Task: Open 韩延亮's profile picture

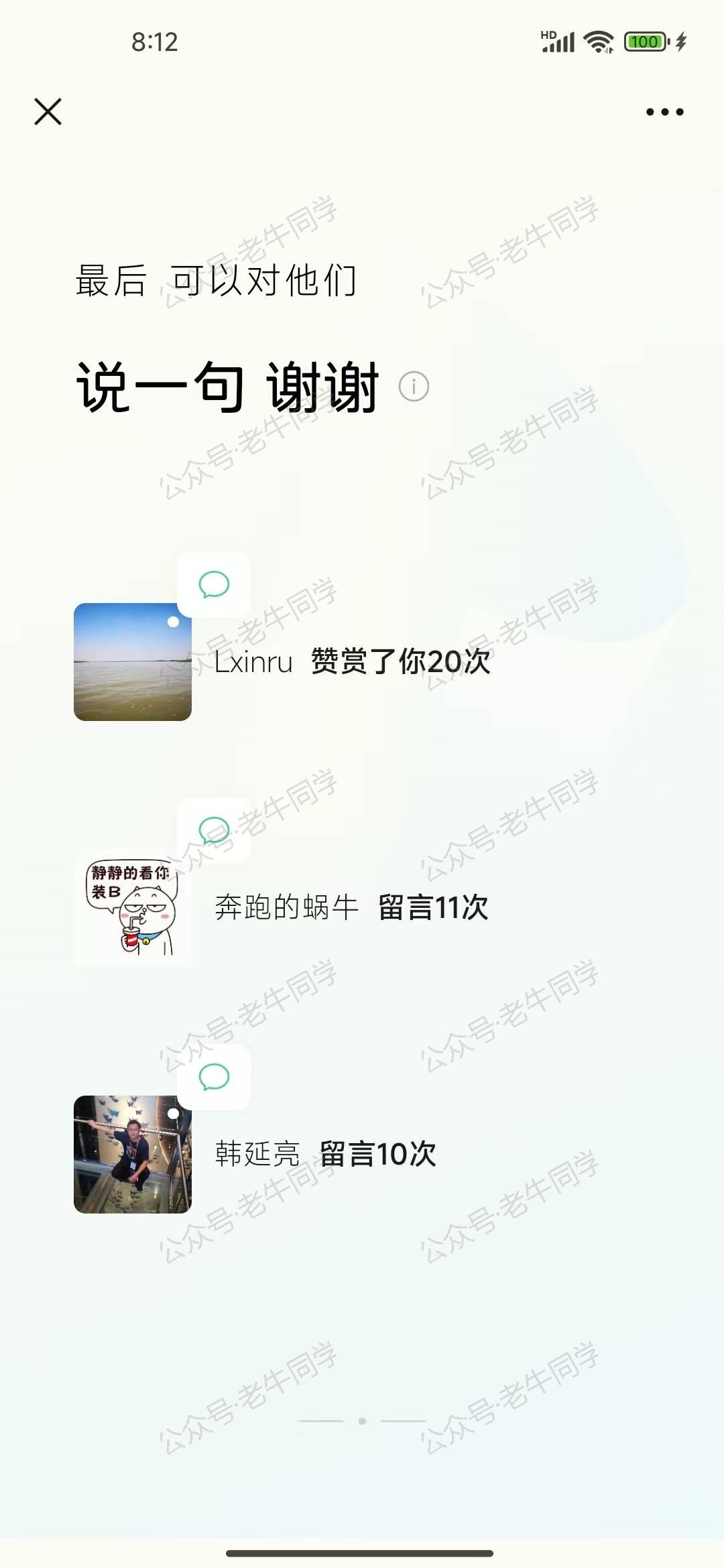Action: (x=133, y=1154)
